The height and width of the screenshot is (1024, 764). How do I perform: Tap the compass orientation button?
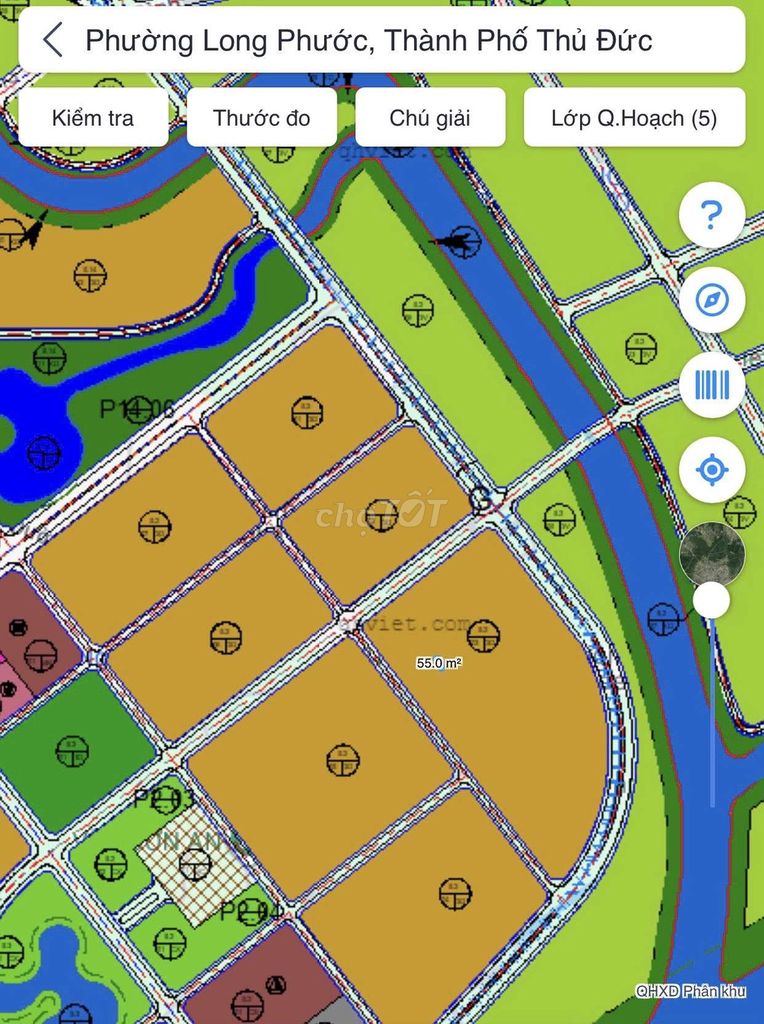(711, 300)
